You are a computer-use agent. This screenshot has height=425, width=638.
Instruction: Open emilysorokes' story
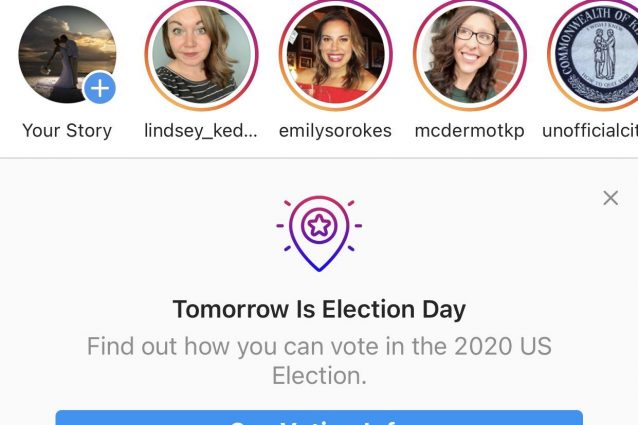point(335,54)
